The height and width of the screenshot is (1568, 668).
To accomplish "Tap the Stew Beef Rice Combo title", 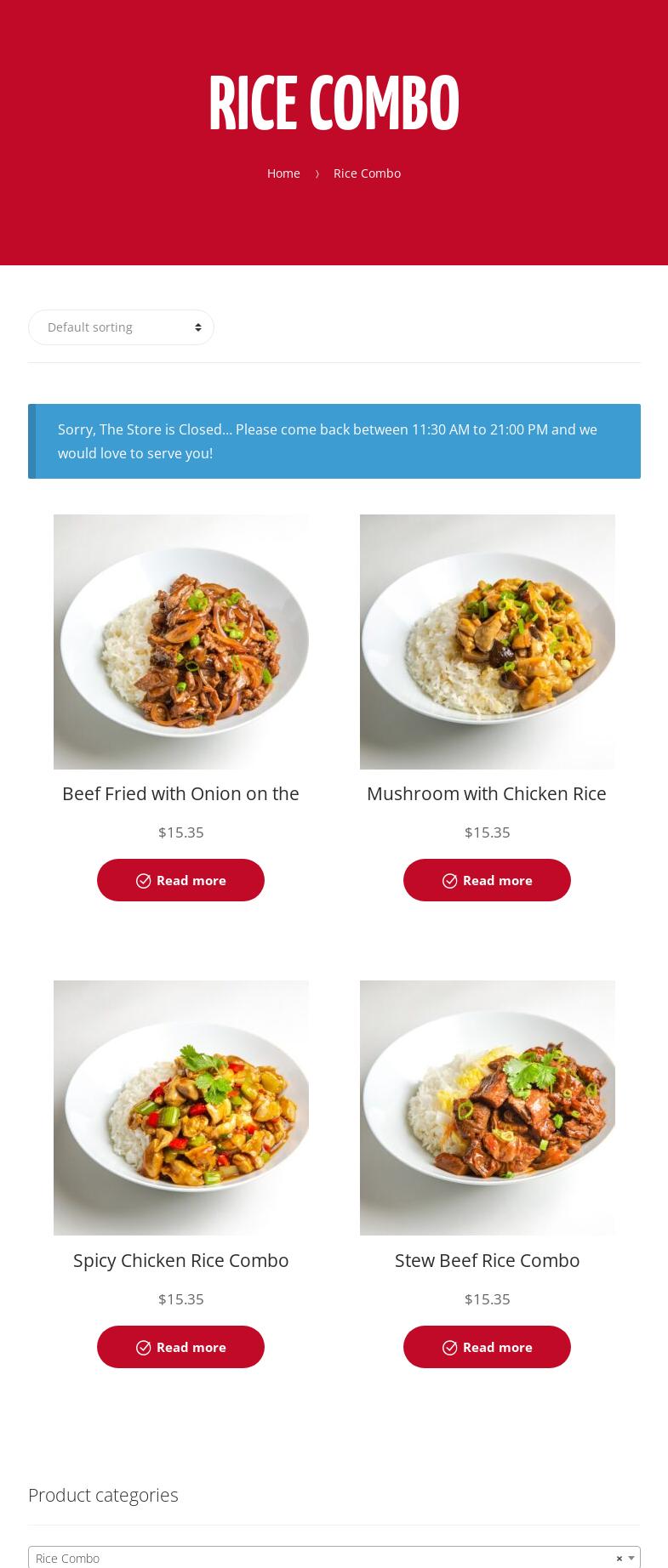I will (x=487, y=1260).
